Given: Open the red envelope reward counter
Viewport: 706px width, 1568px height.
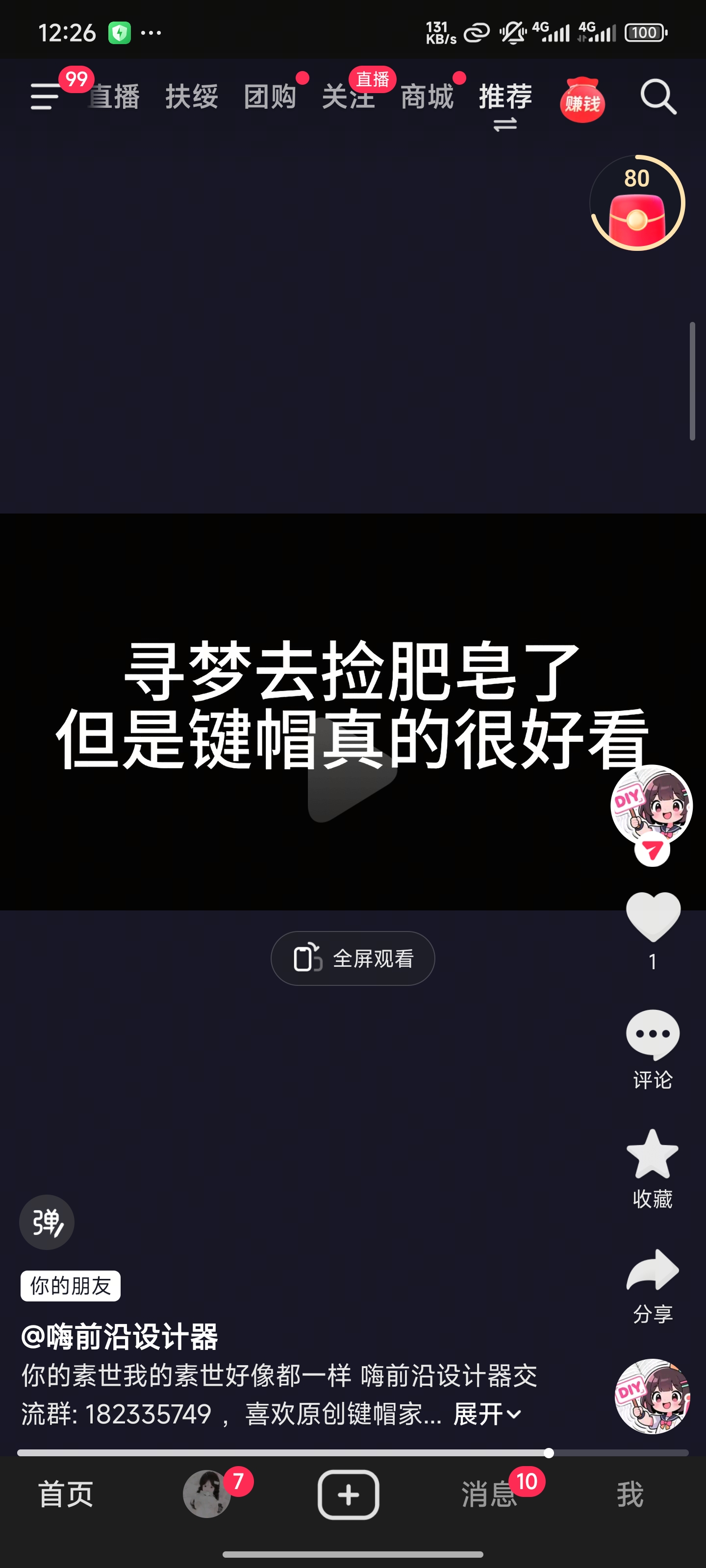Looking at the screenshot, I should [637, 203].
